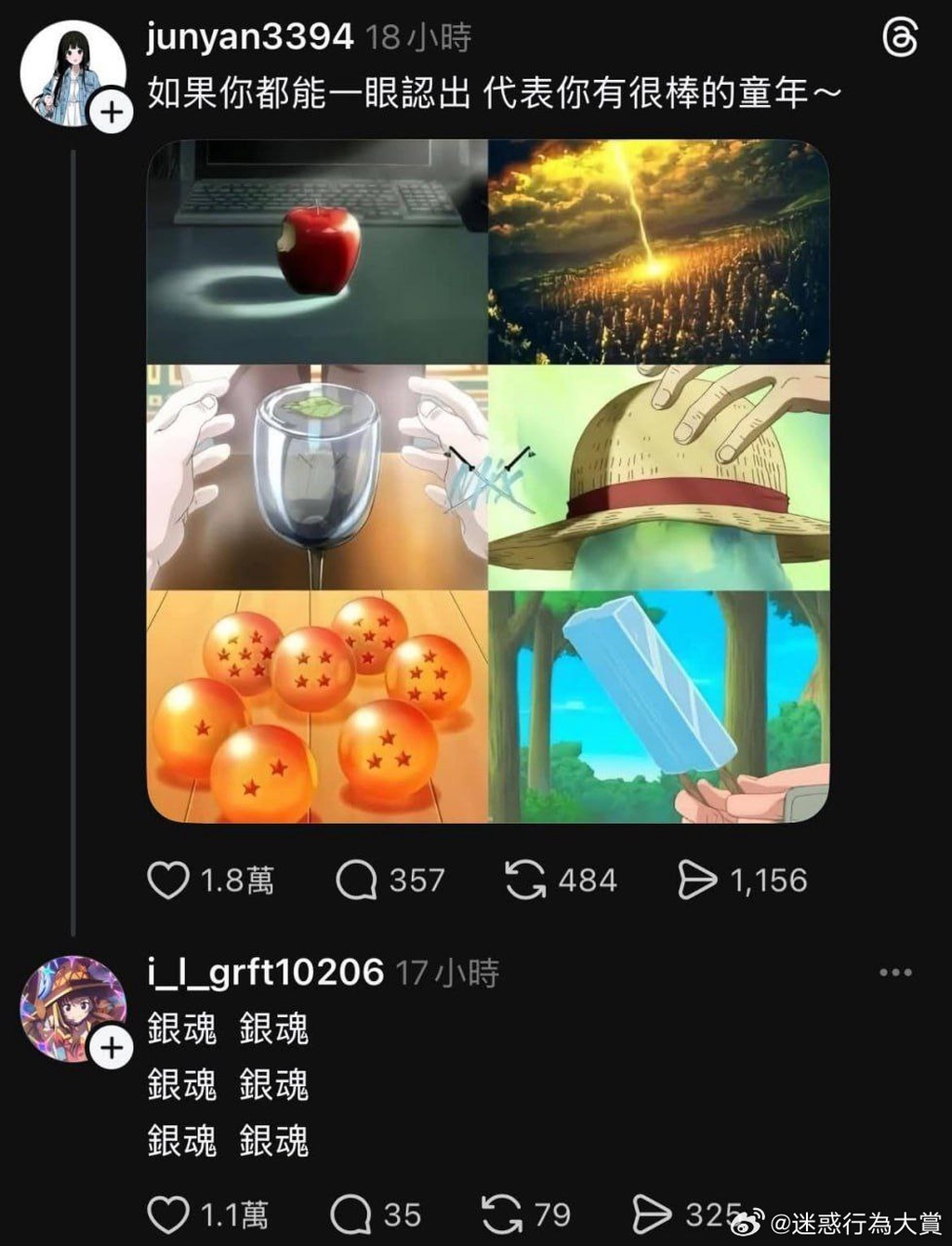Open overflow menu on i_l_grft10206's reply
The image size is (952, 1246).
click(895, 973)
